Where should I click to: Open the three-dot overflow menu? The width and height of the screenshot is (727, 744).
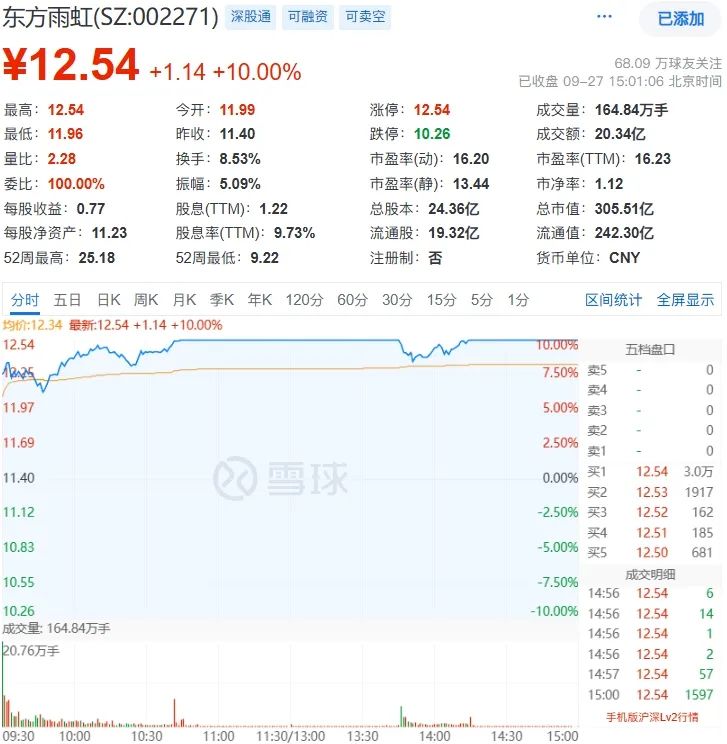(x=604, y=17)
